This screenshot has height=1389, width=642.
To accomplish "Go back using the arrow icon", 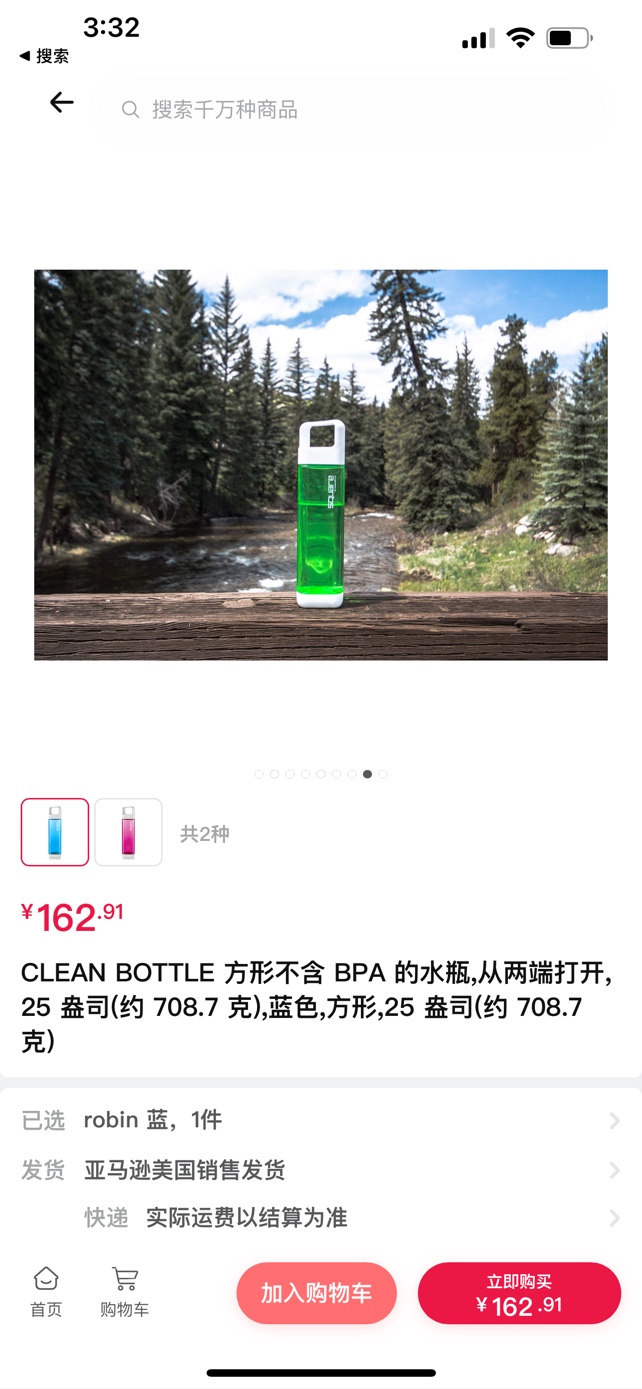I will (62, 102).
